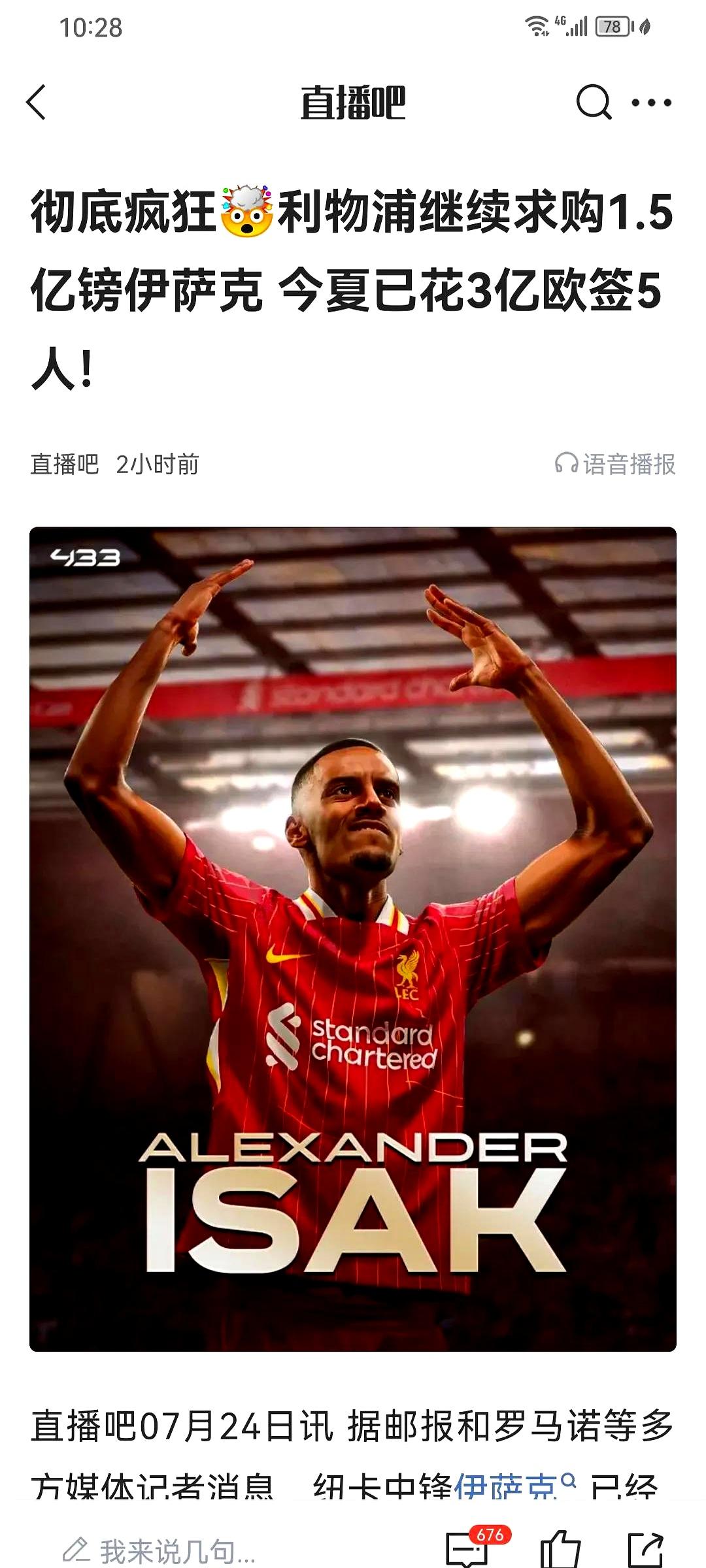This screenshot has height=1568, width=706.
Task: Tap the 直播吧 page title
Action: (353, 103)
